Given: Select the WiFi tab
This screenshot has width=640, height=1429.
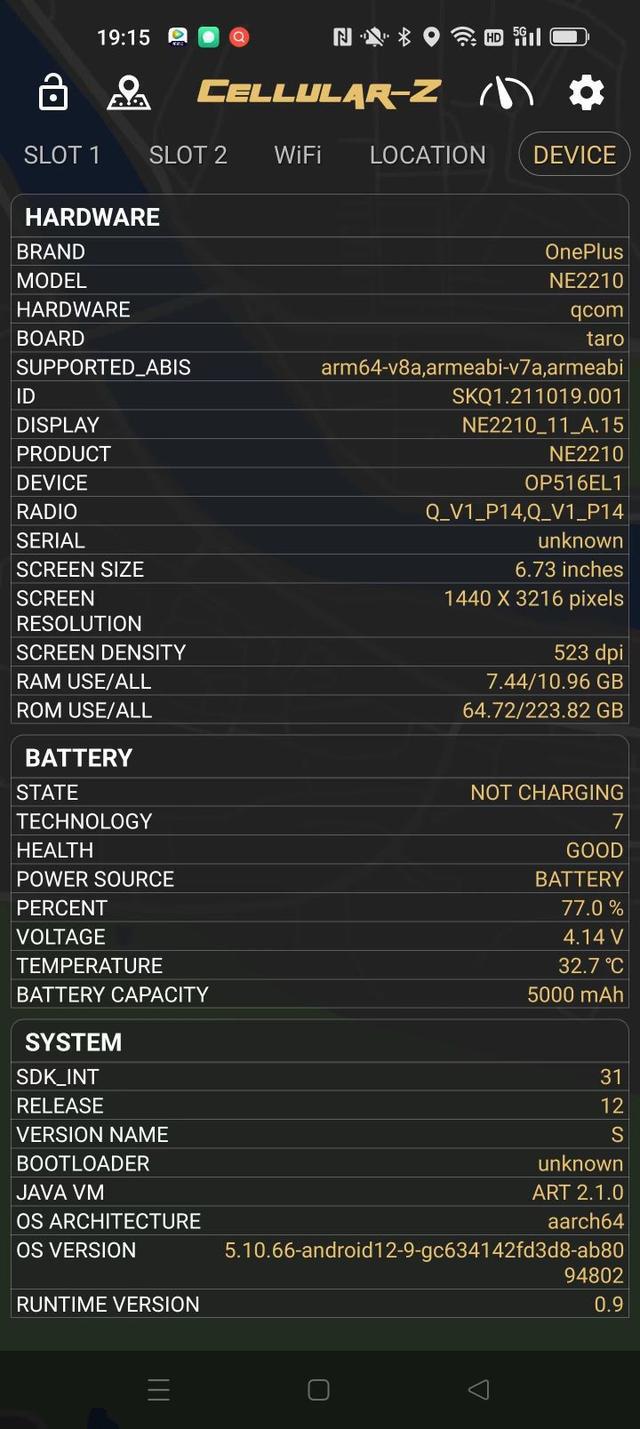Looking at the screenshot, I should [298, 155].
